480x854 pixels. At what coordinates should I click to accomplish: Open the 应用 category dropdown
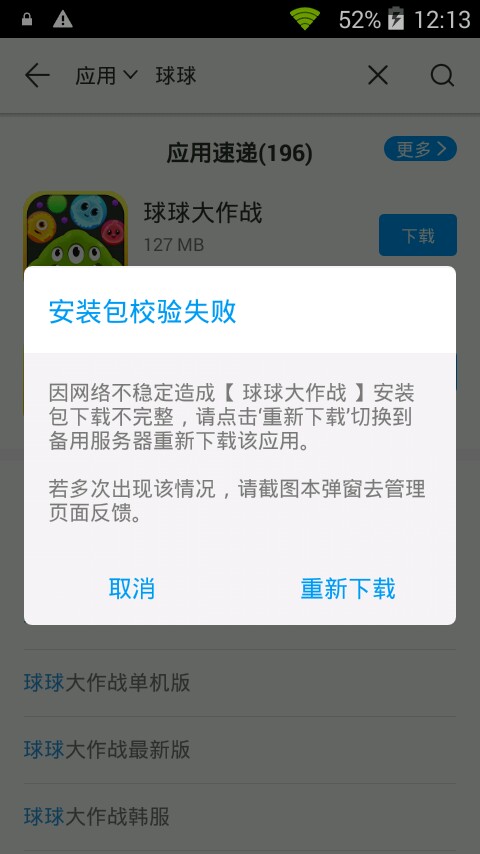106,76
